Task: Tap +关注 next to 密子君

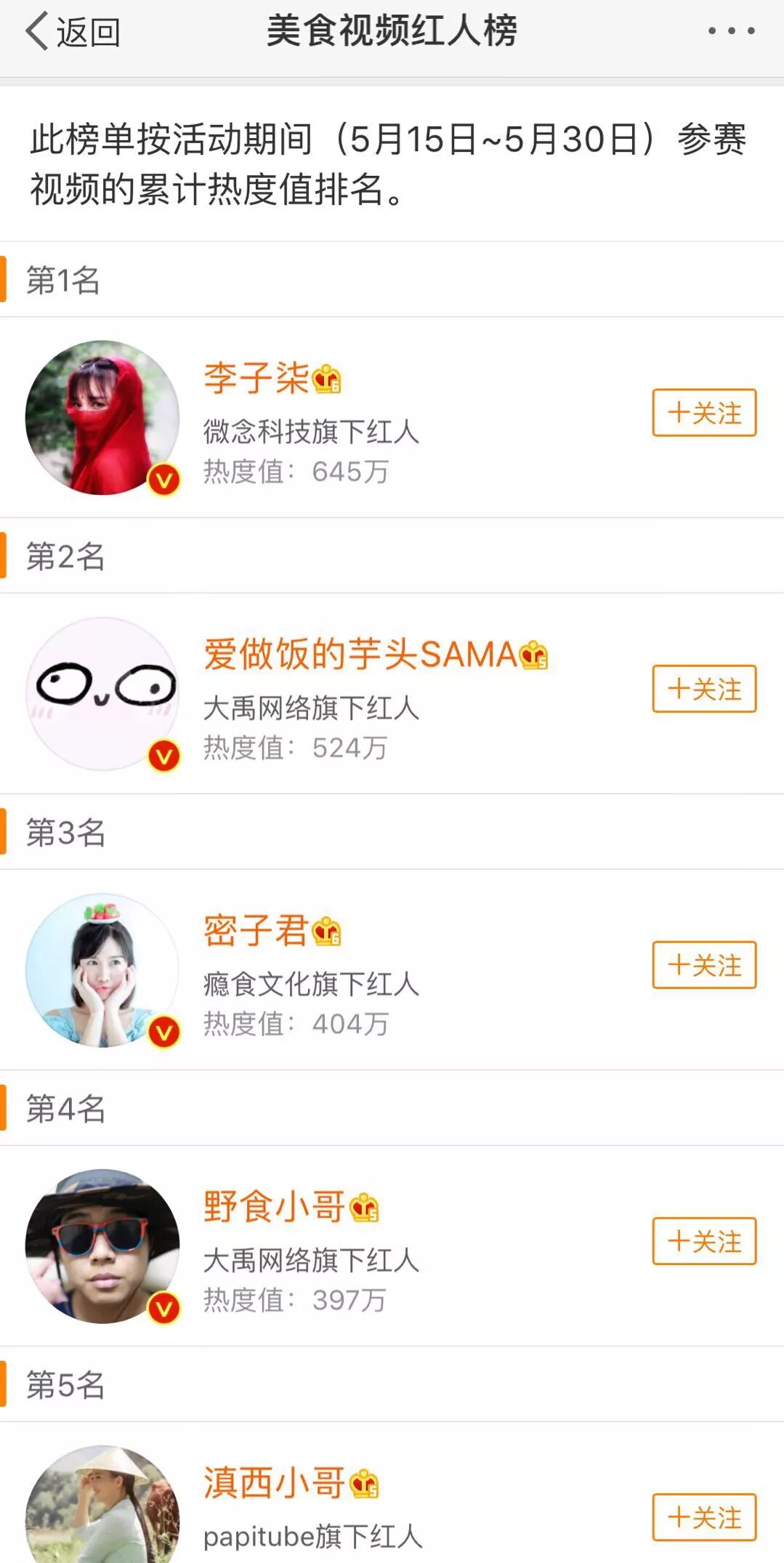Action: point(704,965)
